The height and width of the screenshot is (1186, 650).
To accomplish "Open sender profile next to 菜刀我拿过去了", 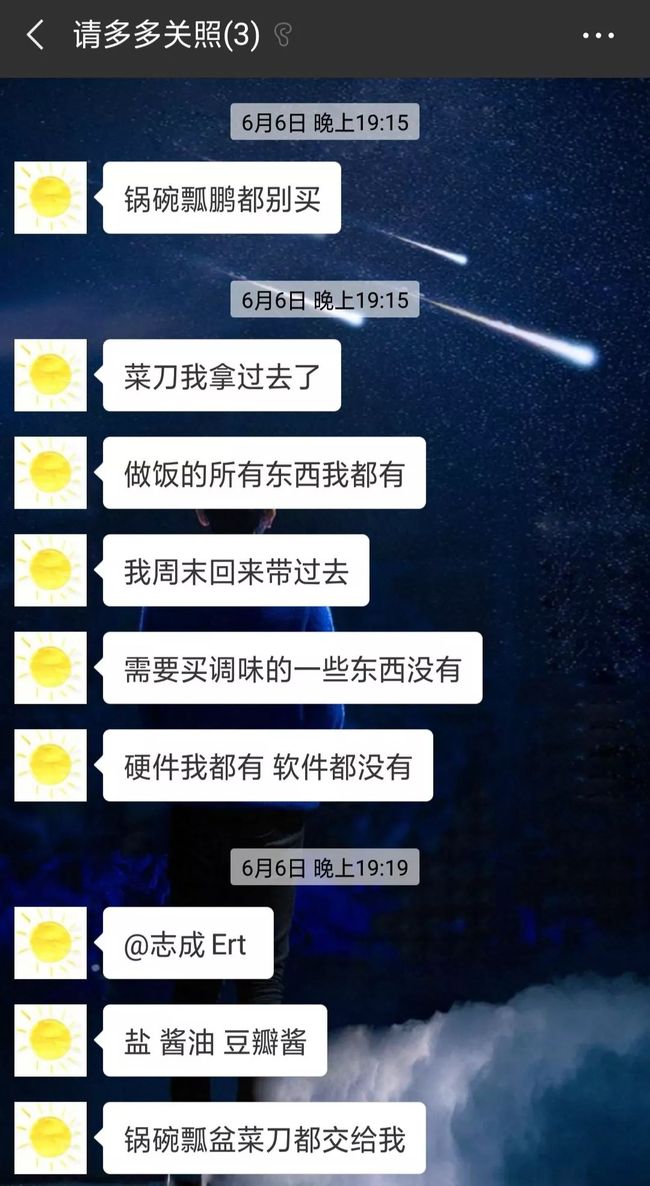I will [51, 375].
